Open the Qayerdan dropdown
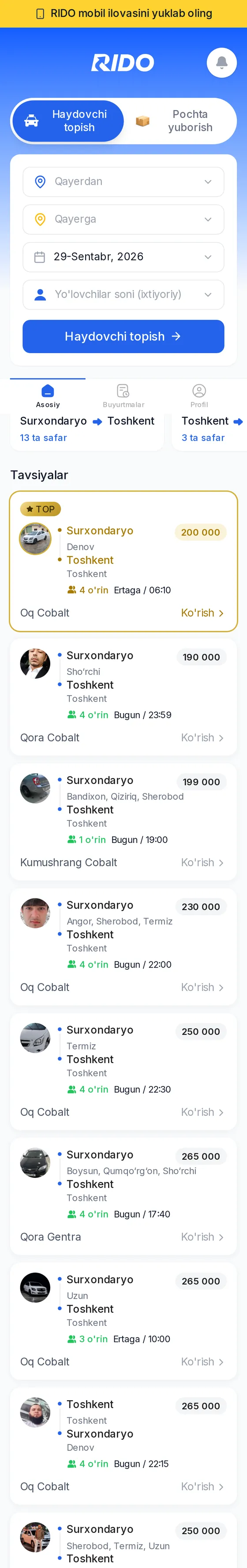 123,181
